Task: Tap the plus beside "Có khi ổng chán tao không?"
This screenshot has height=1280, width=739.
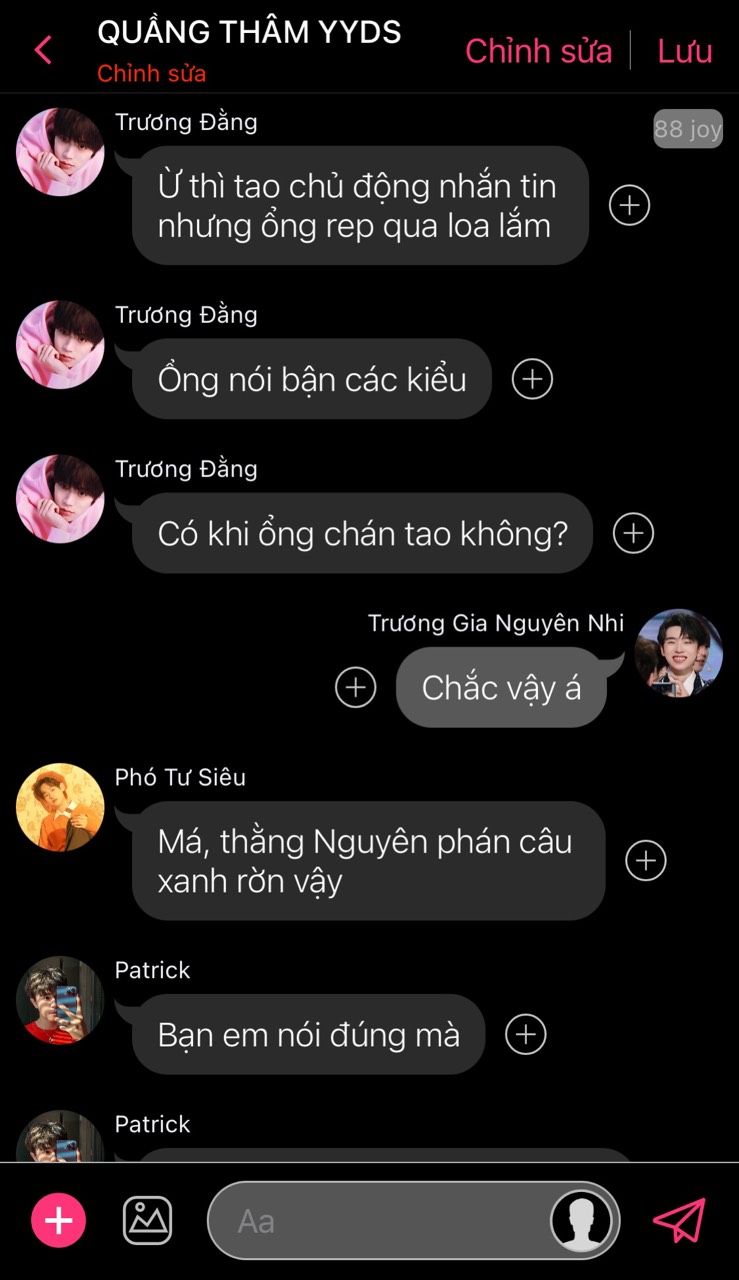Action: click(x=633, y=533)
